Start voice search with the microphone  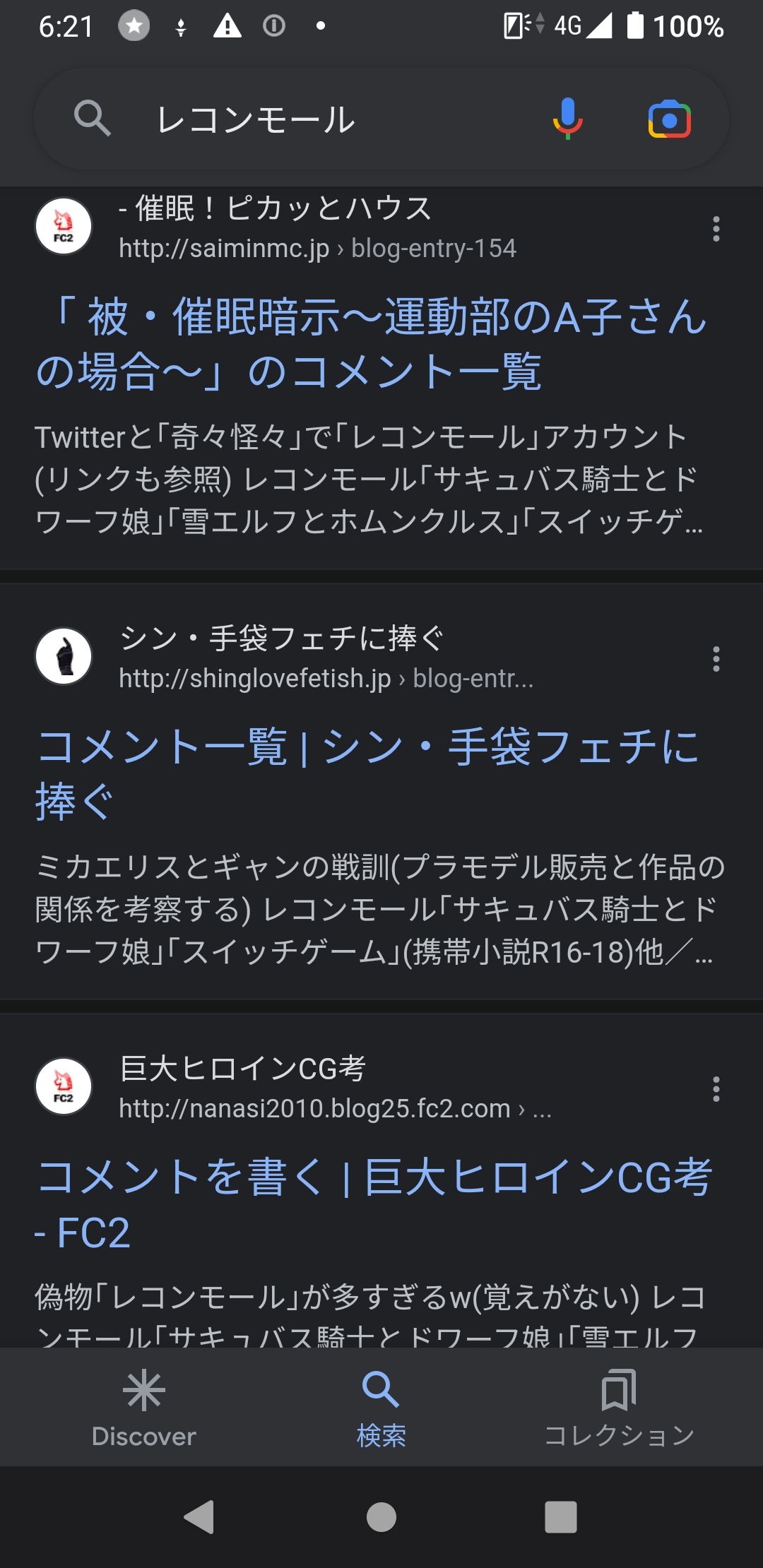(x=567, y=119)
